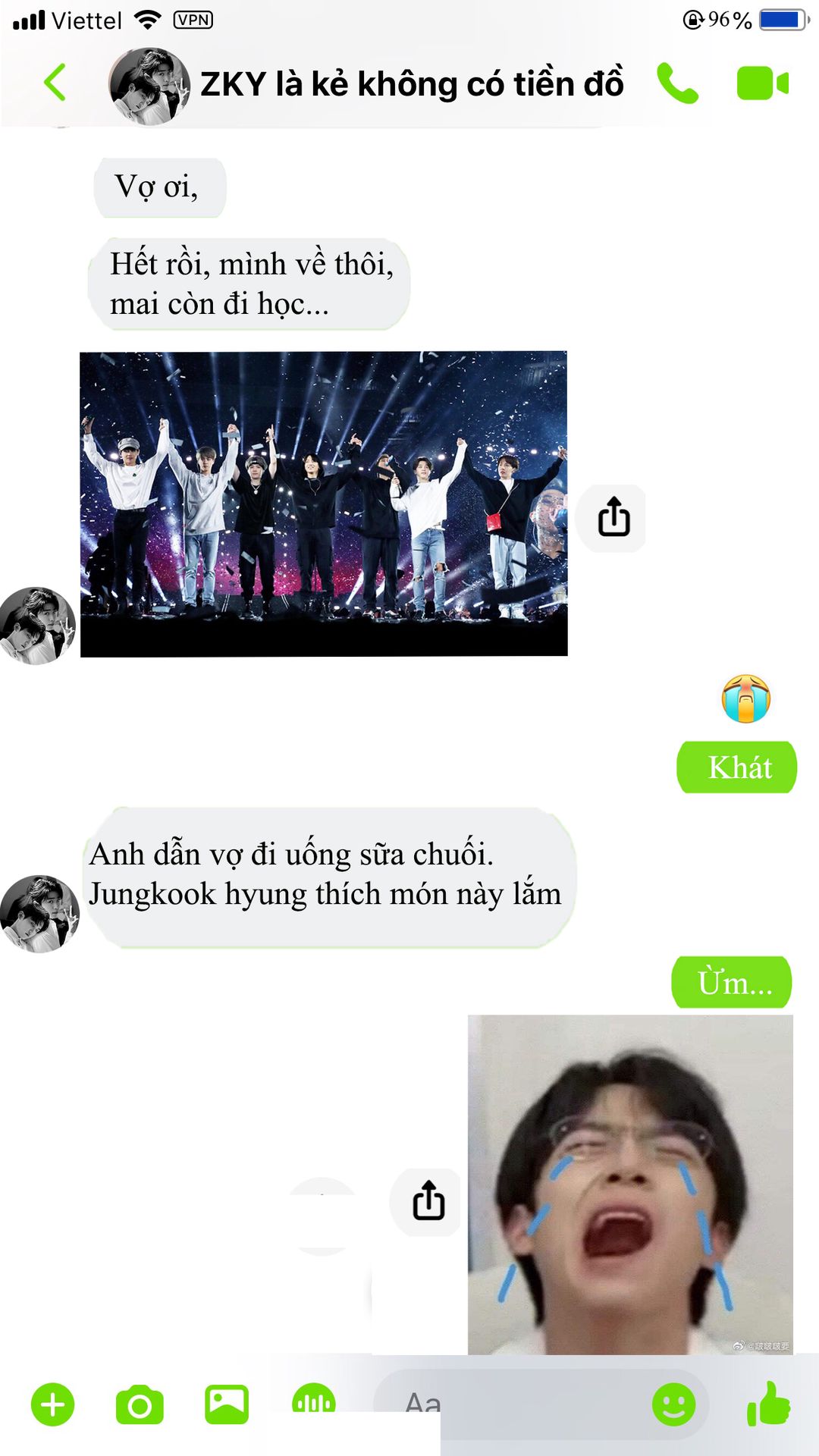Start a video call in this chat
Viewport: 819px width, 1456px height.
click(762, 83)
